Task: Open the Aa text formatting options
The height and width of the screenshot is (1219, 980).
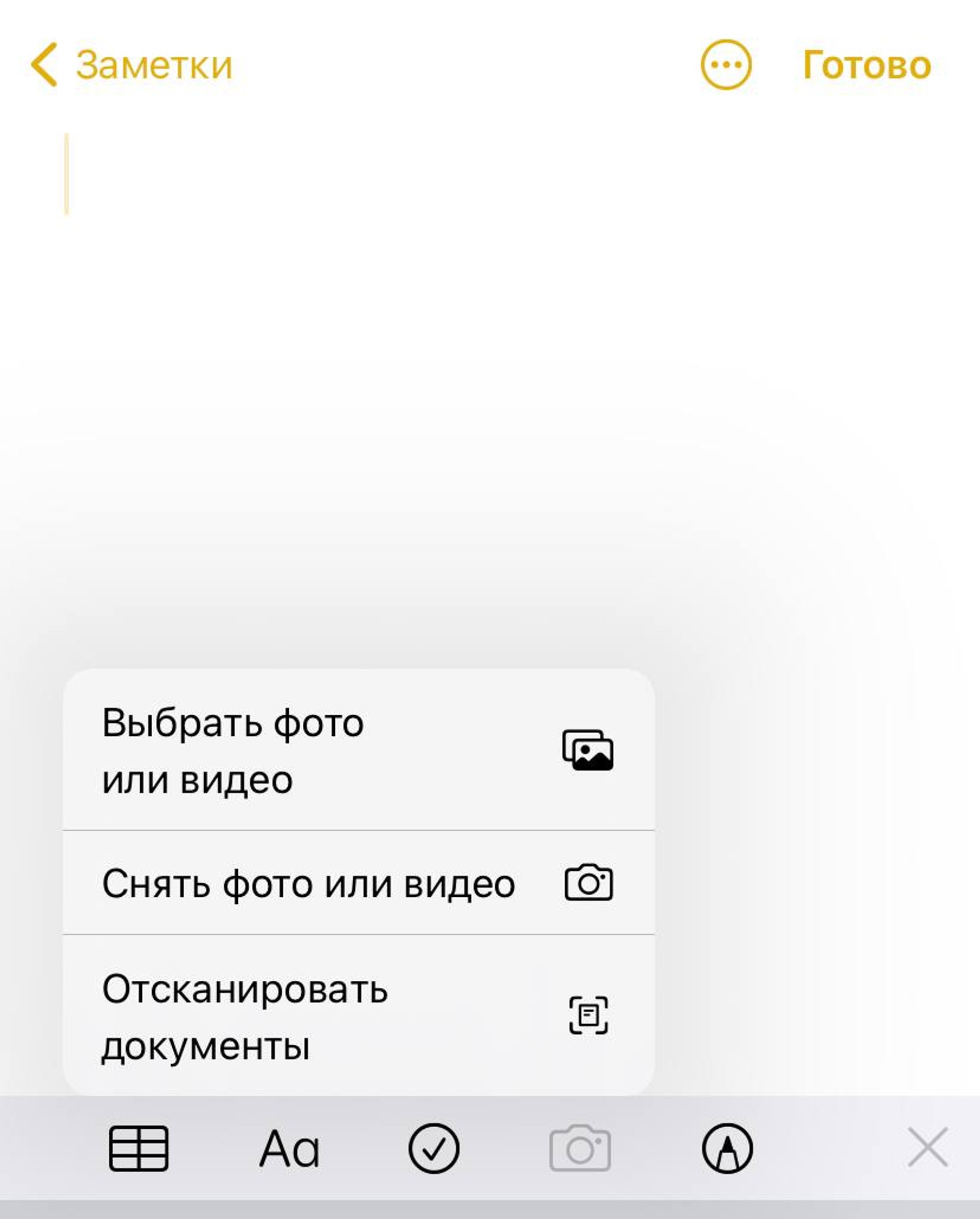Action: tap(289, 1148)
